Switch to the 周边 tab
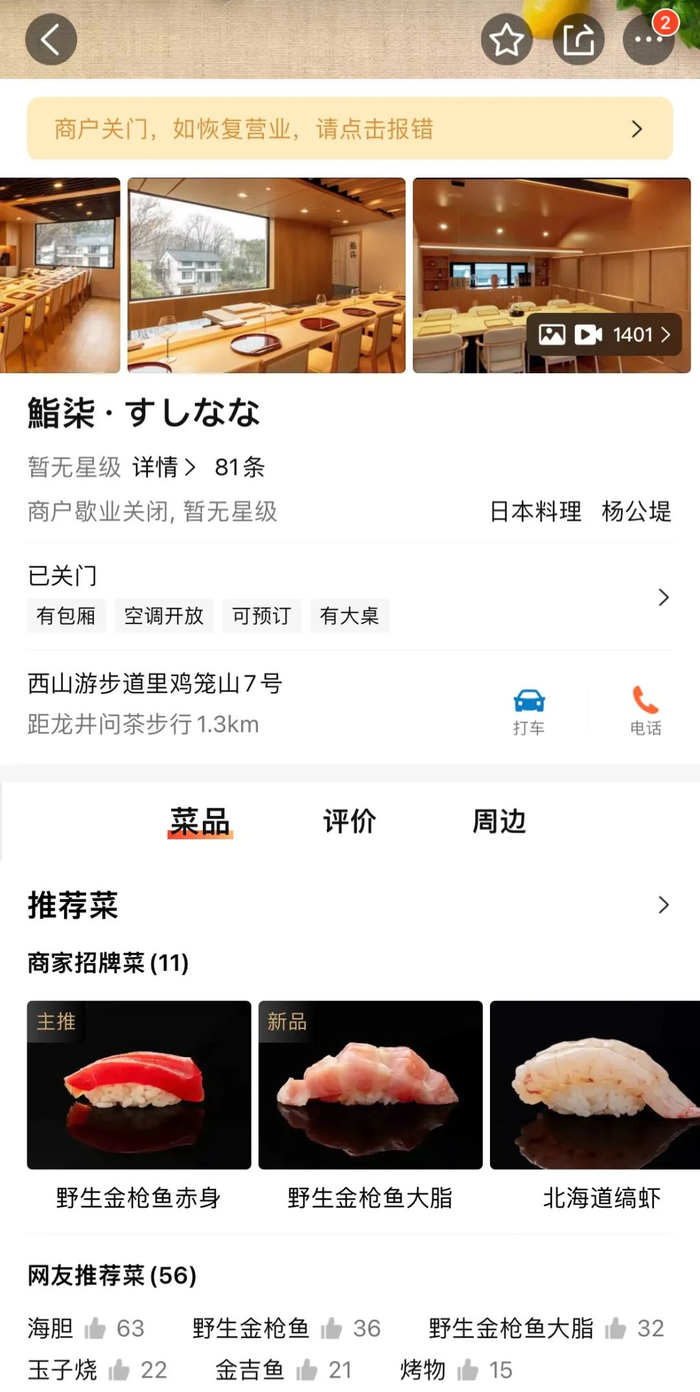Screen dimensions: 700x1392 499,822
